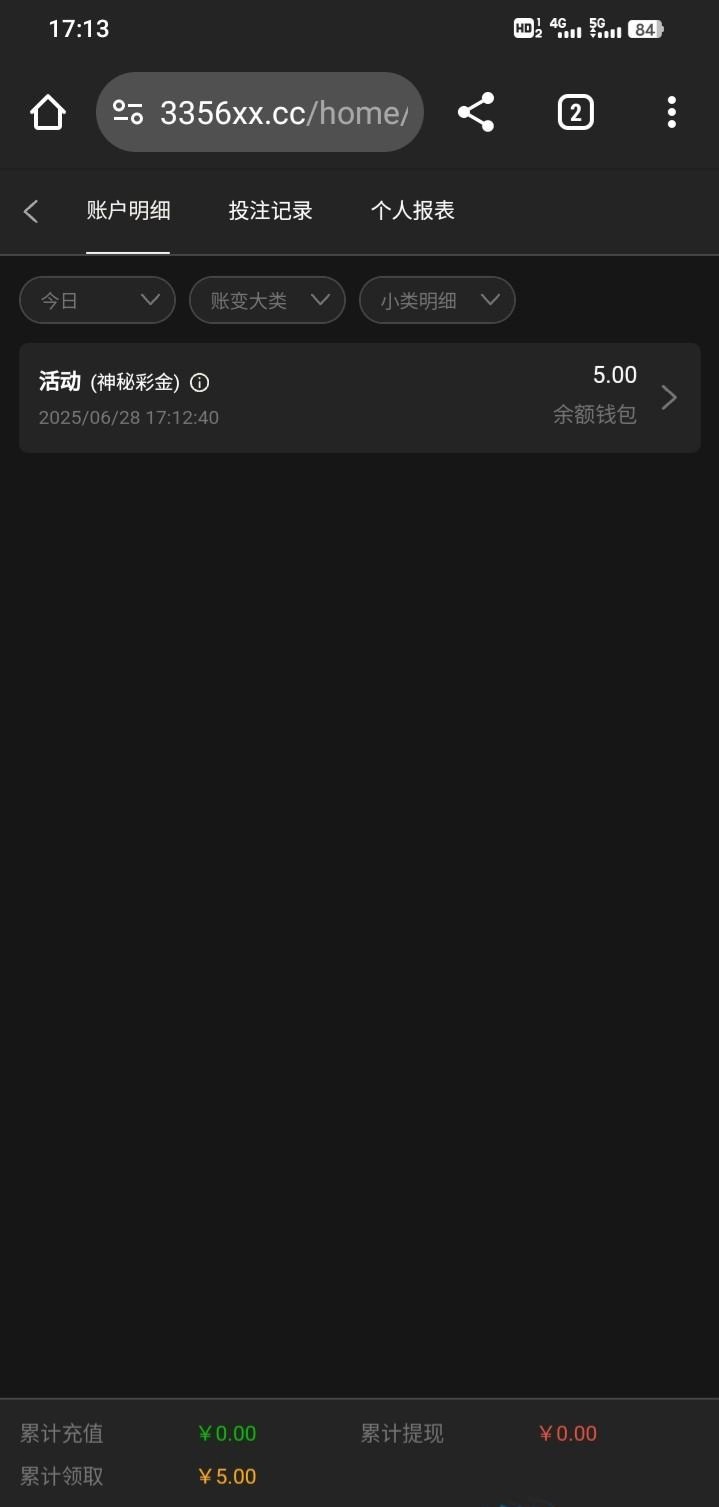Tap the info icon beside 神秘彩金
Image resolution: width=719 pixels, height=1507 pixels.
200,383
